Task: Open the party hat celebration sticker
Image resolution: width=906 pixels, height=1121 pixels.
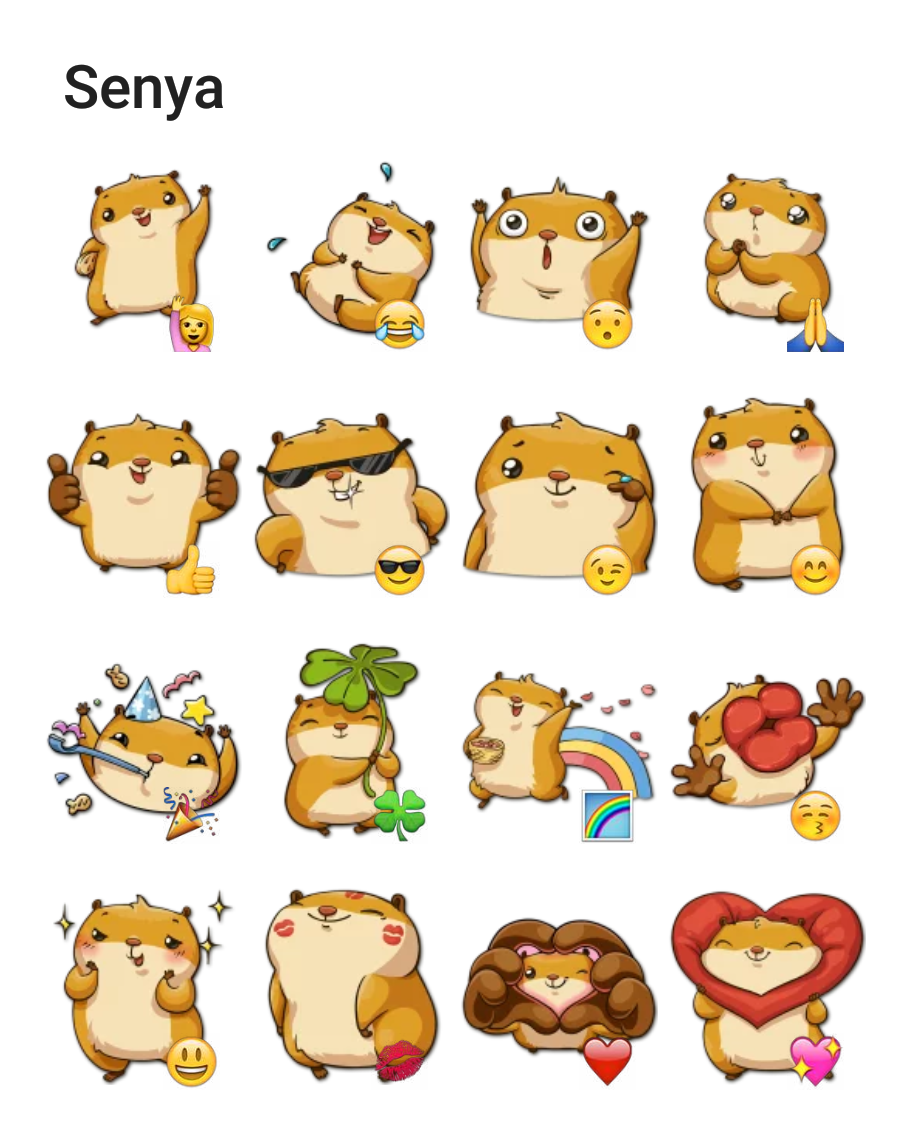Action: click(143, 751)
